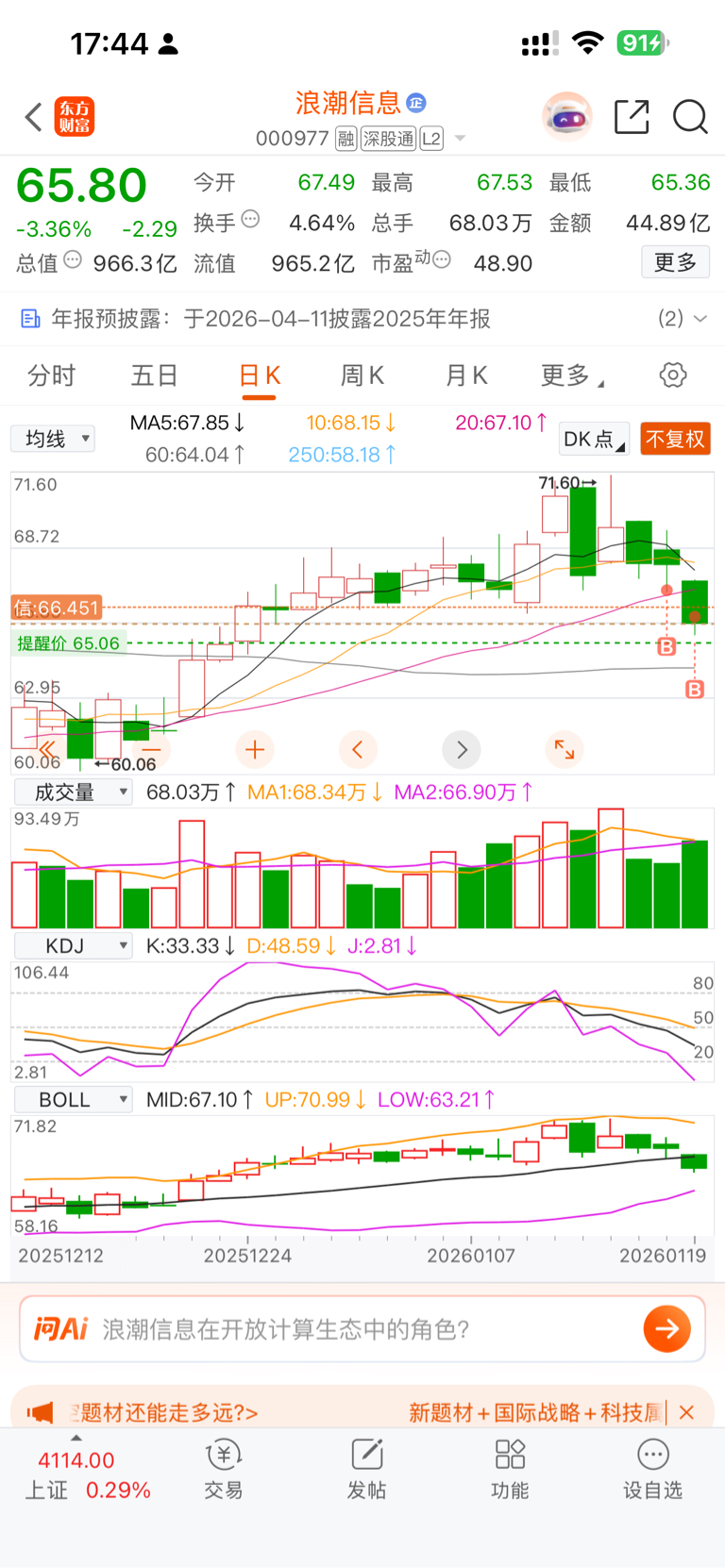Image resolution: width=725 pixels, height=1568 pixels.
Task: Open the DK点 option
Action: point(594,439)
